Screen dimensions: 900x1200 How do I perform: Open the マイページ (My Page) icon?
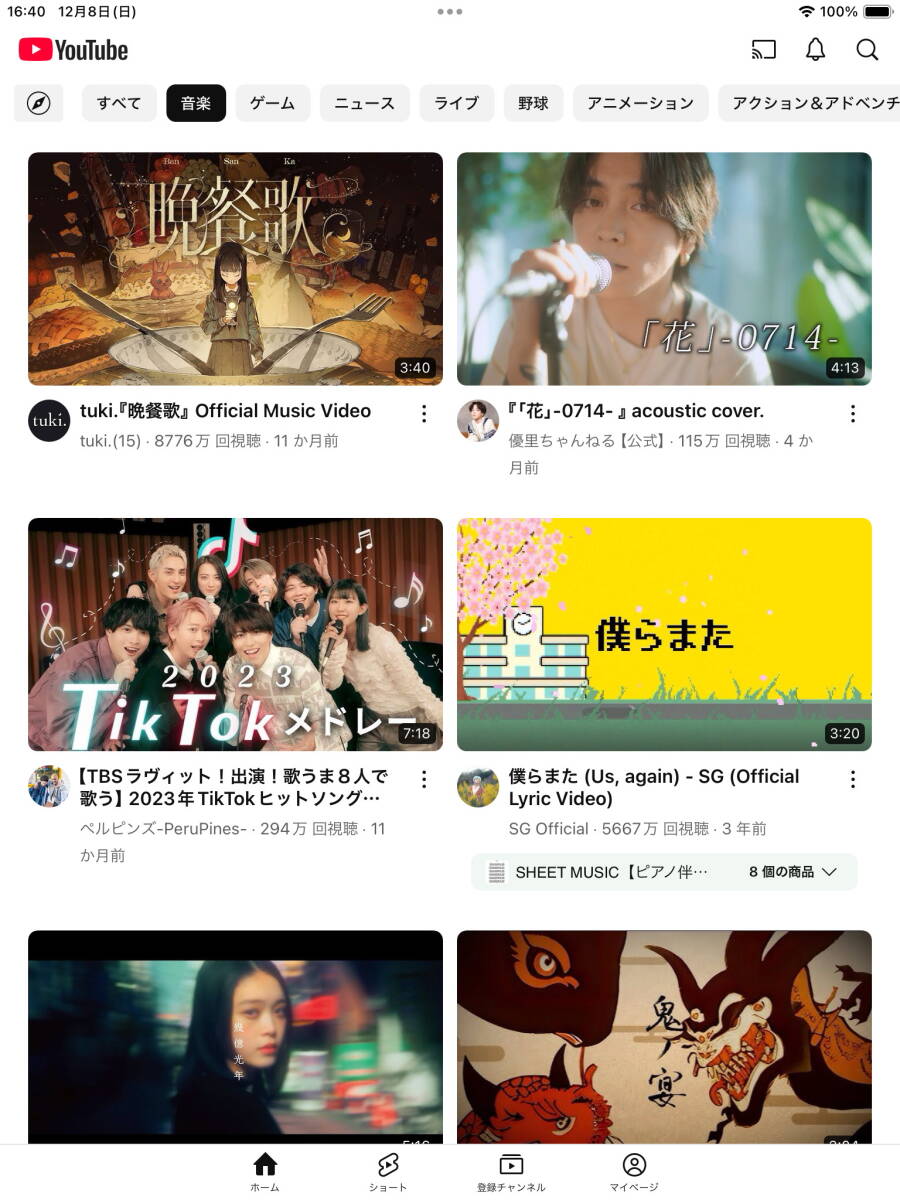point(633,1164)
